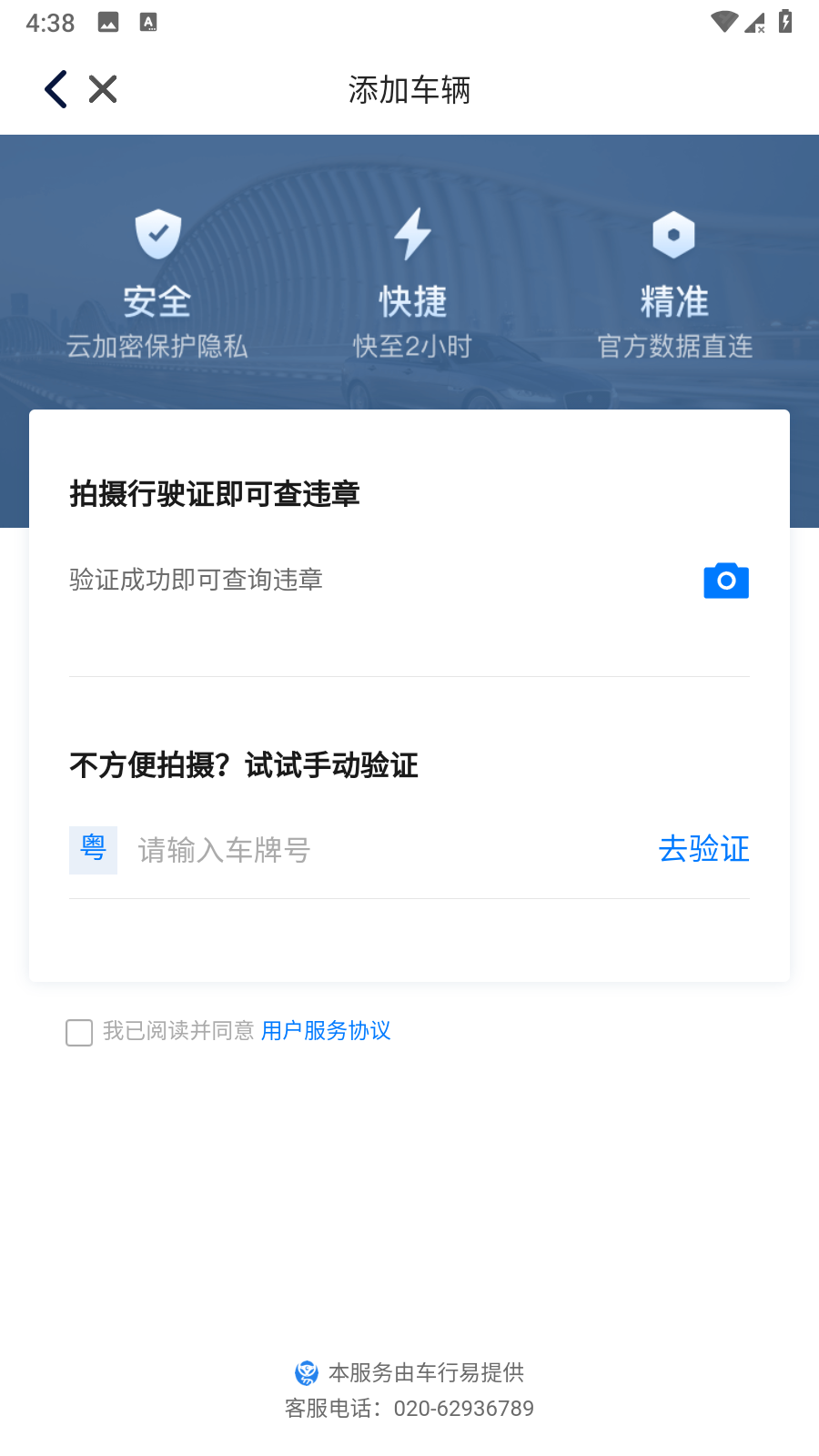Tap customer service number 020-62936789
This screenshot has height=1456, width=819.
click(x=462, y=1408)
